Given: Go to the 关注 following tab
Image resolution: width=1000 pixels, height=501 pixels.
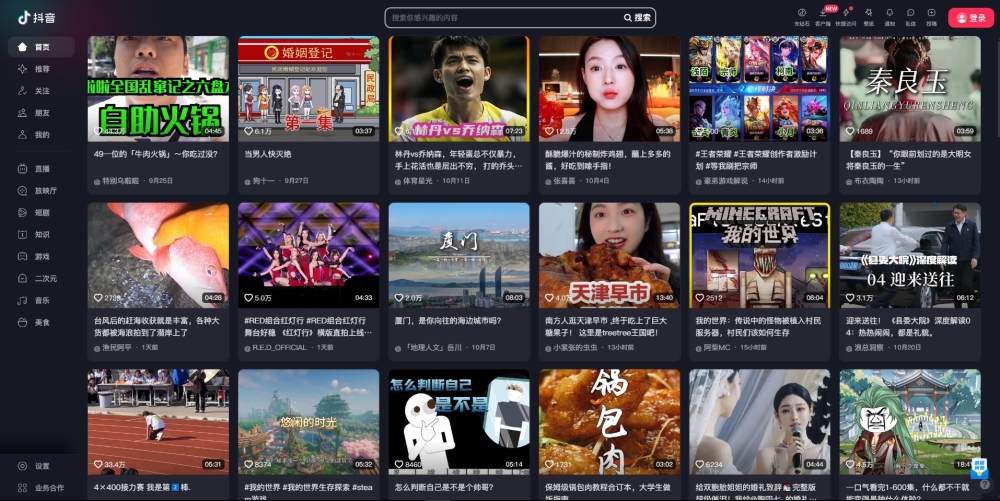Looking at the screenshot, I should [41, 91].
